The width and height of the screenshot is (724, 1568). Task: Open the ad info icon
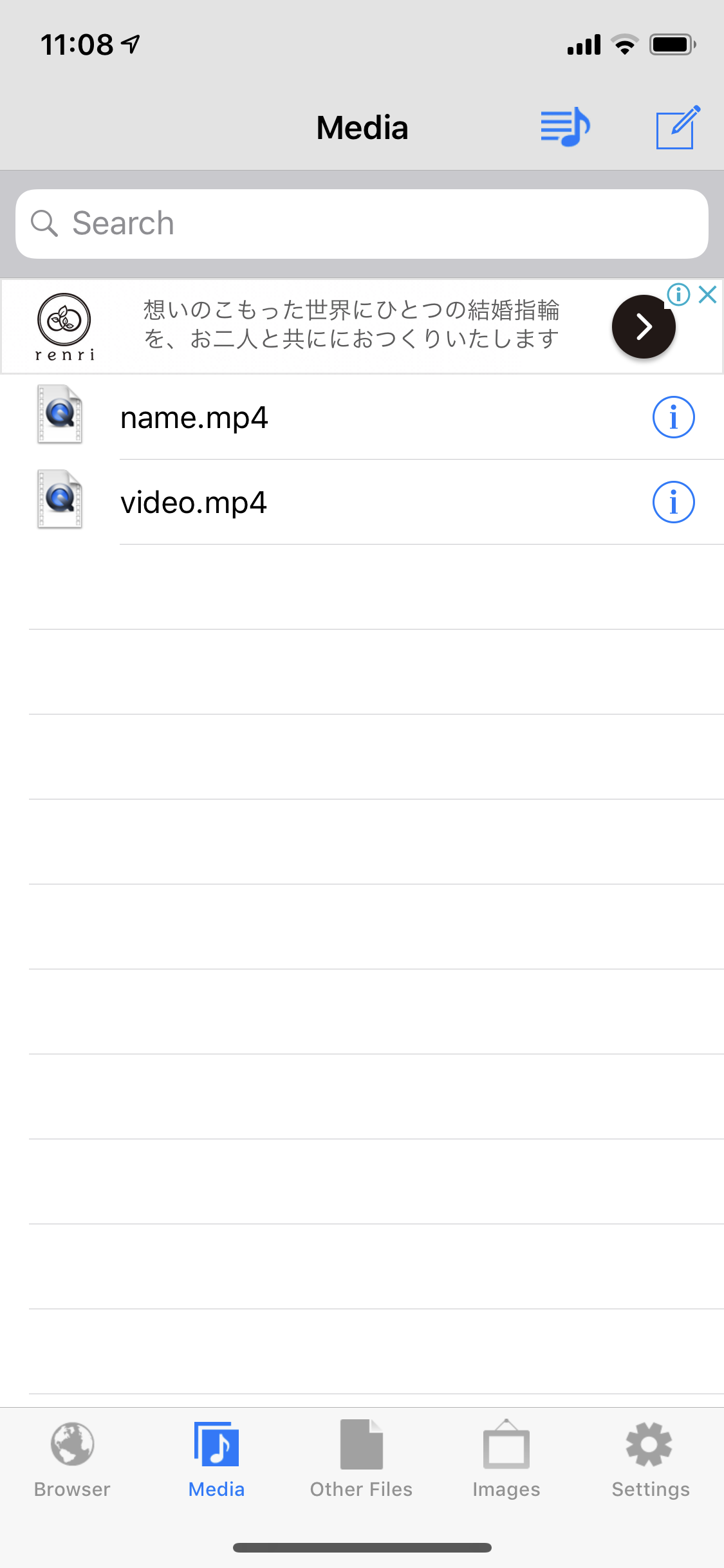point(678,295)
